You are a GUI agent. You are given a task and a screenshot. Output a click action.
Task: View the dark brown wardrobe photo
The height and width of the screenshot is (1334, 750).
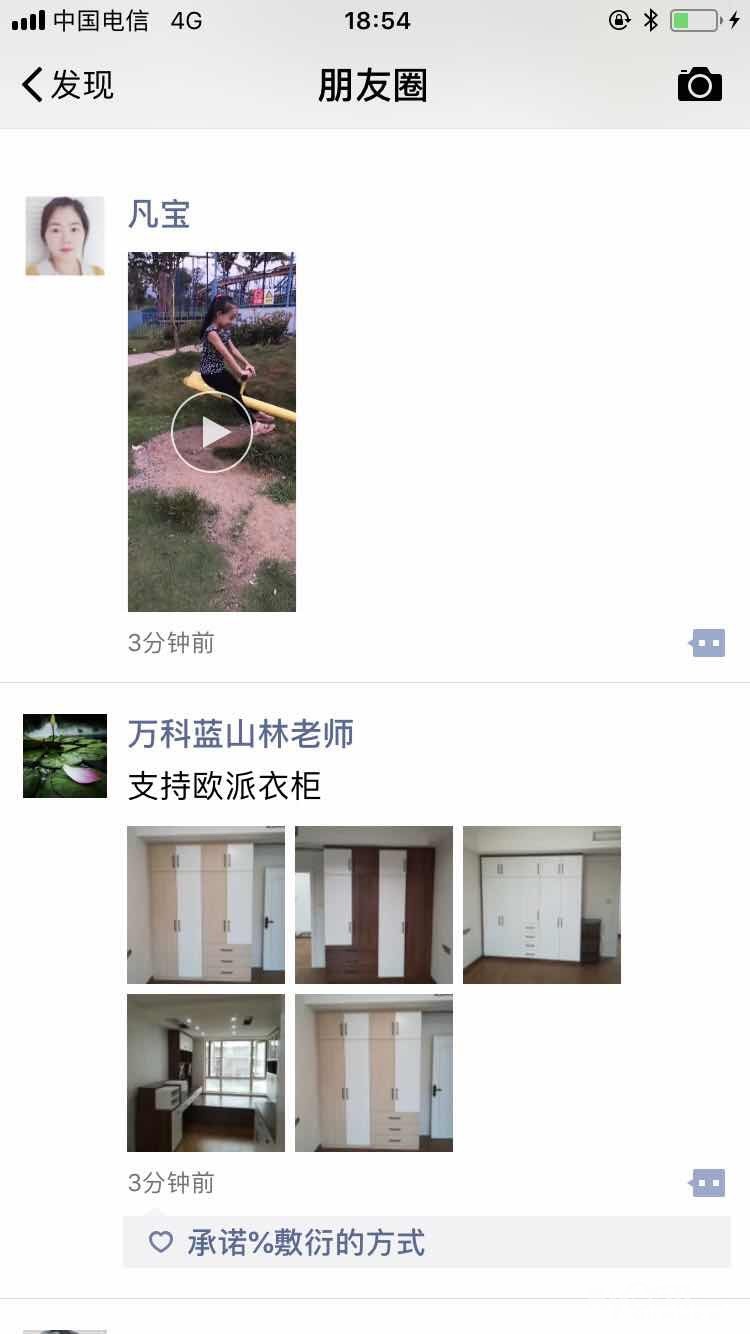point(374,905)
